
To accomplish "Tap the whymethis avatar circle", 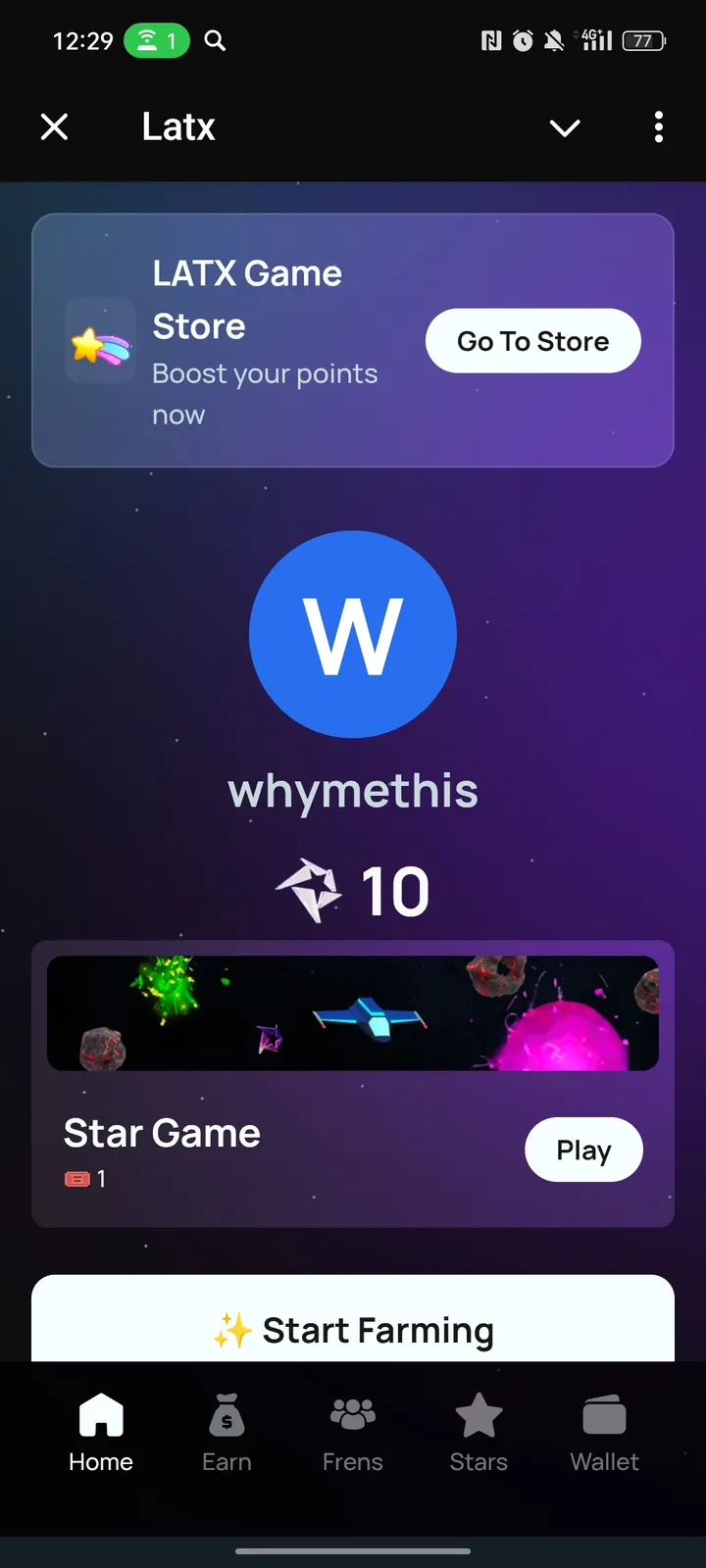I will [353, 634].
